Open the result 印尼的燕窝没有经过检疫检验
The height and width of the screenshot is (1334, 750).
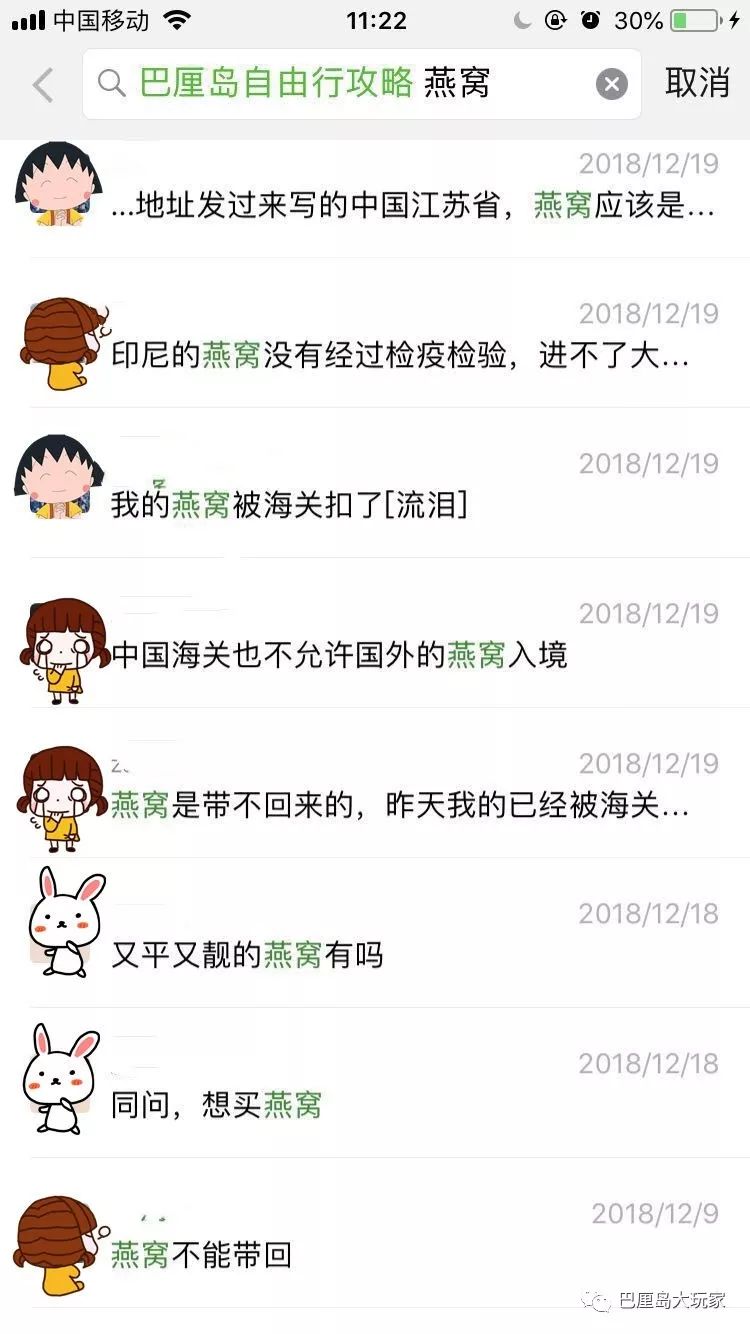coord(400,355)
